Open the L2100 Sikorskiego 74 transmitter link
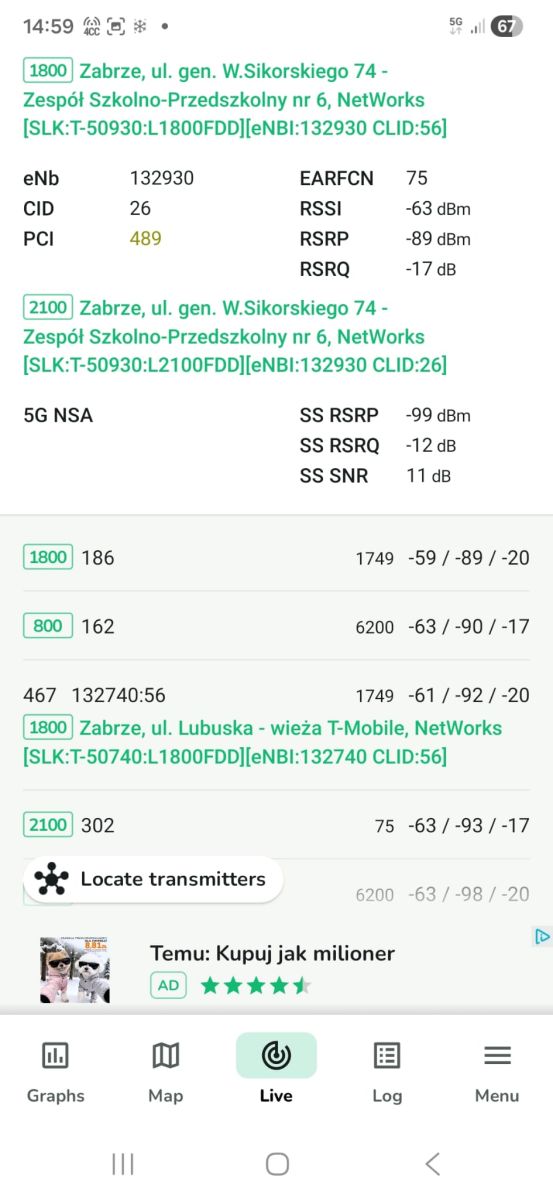This screenshot has height=1200, width=553. [235, 336]
